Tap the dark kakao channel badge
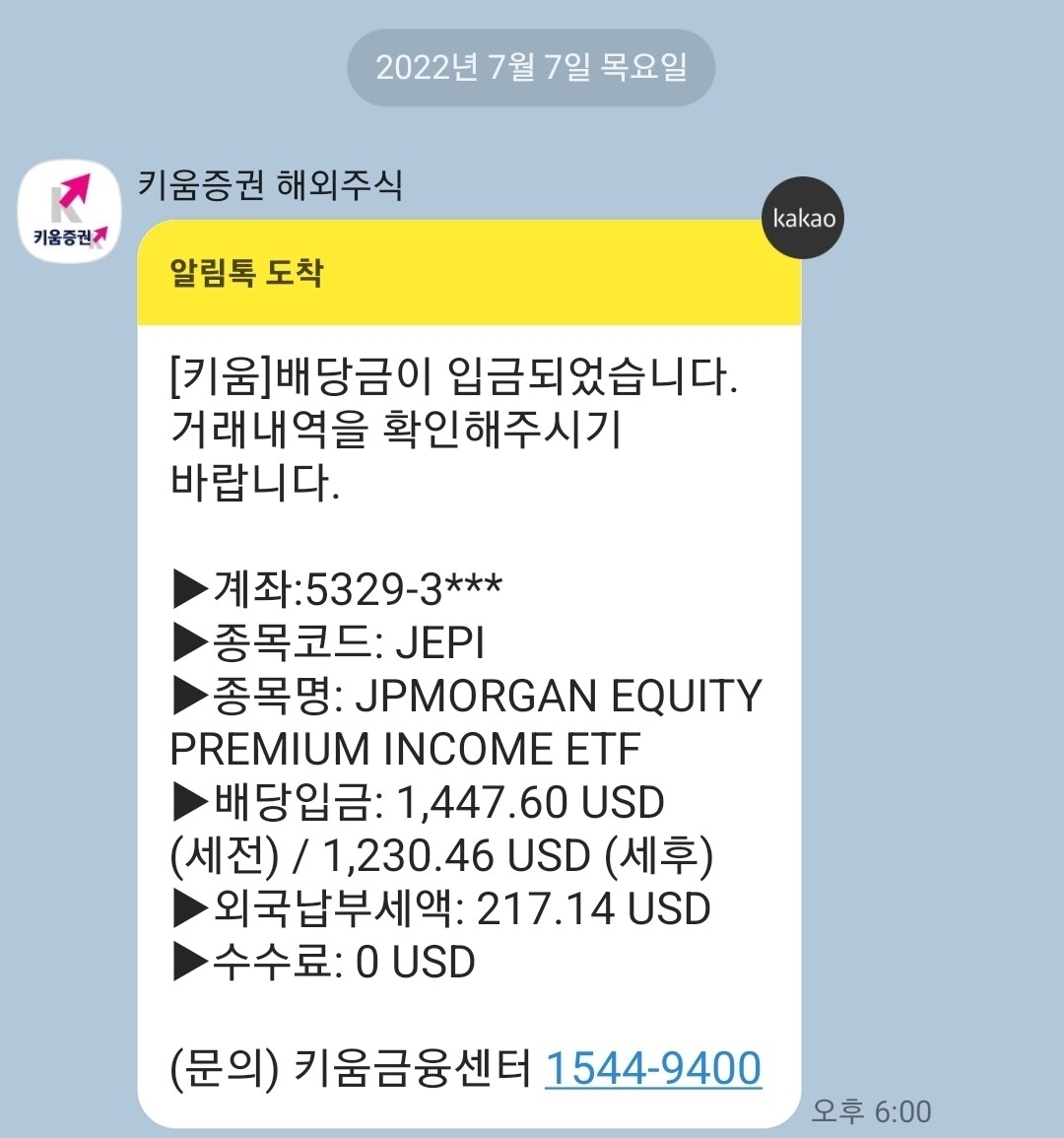 point(803,218)
